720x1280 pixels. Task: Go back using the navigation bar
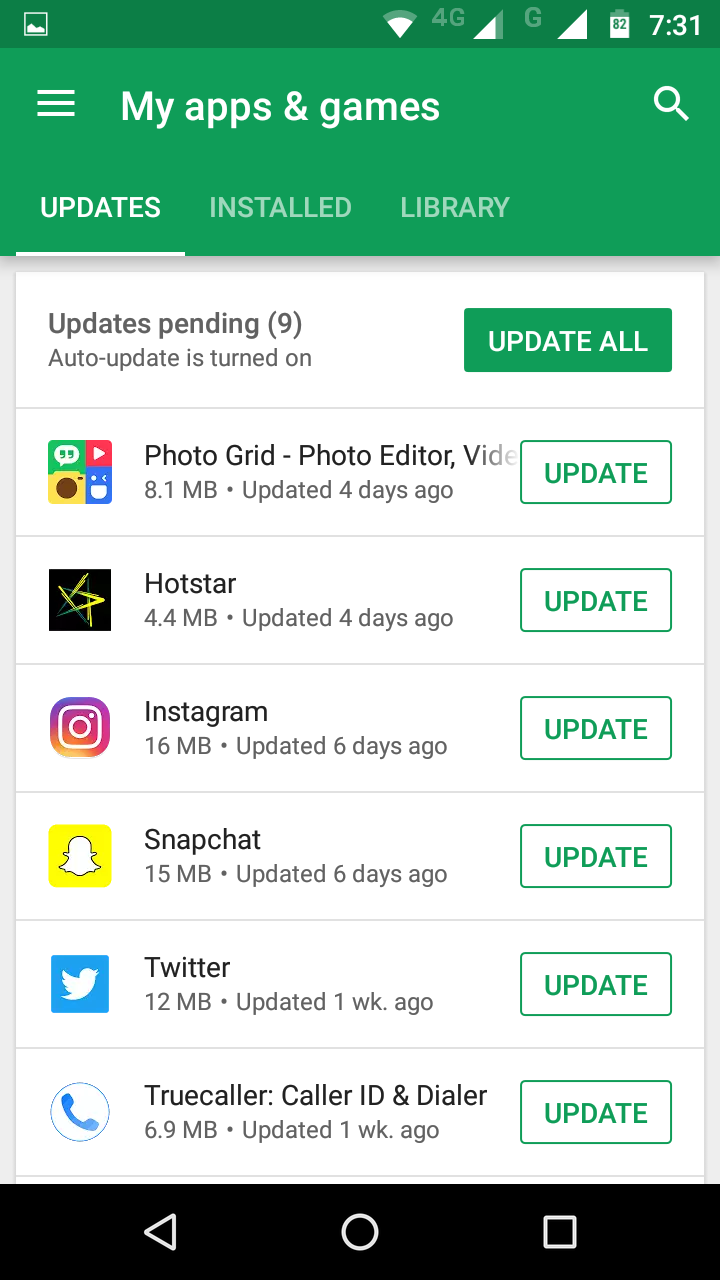pyautogui.click(x=160, y=1232)
